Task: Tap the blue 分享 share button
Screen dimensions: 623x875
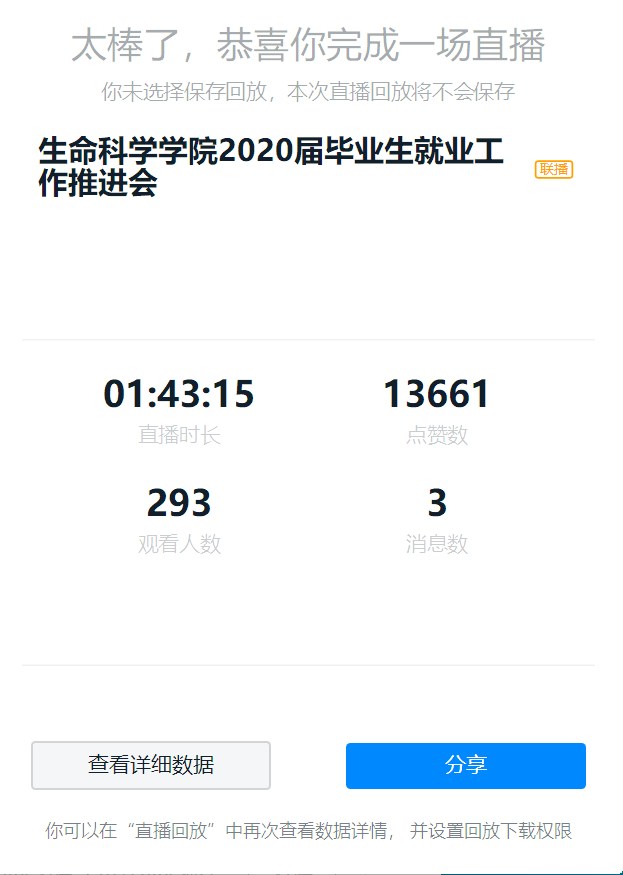Action: 465,765
